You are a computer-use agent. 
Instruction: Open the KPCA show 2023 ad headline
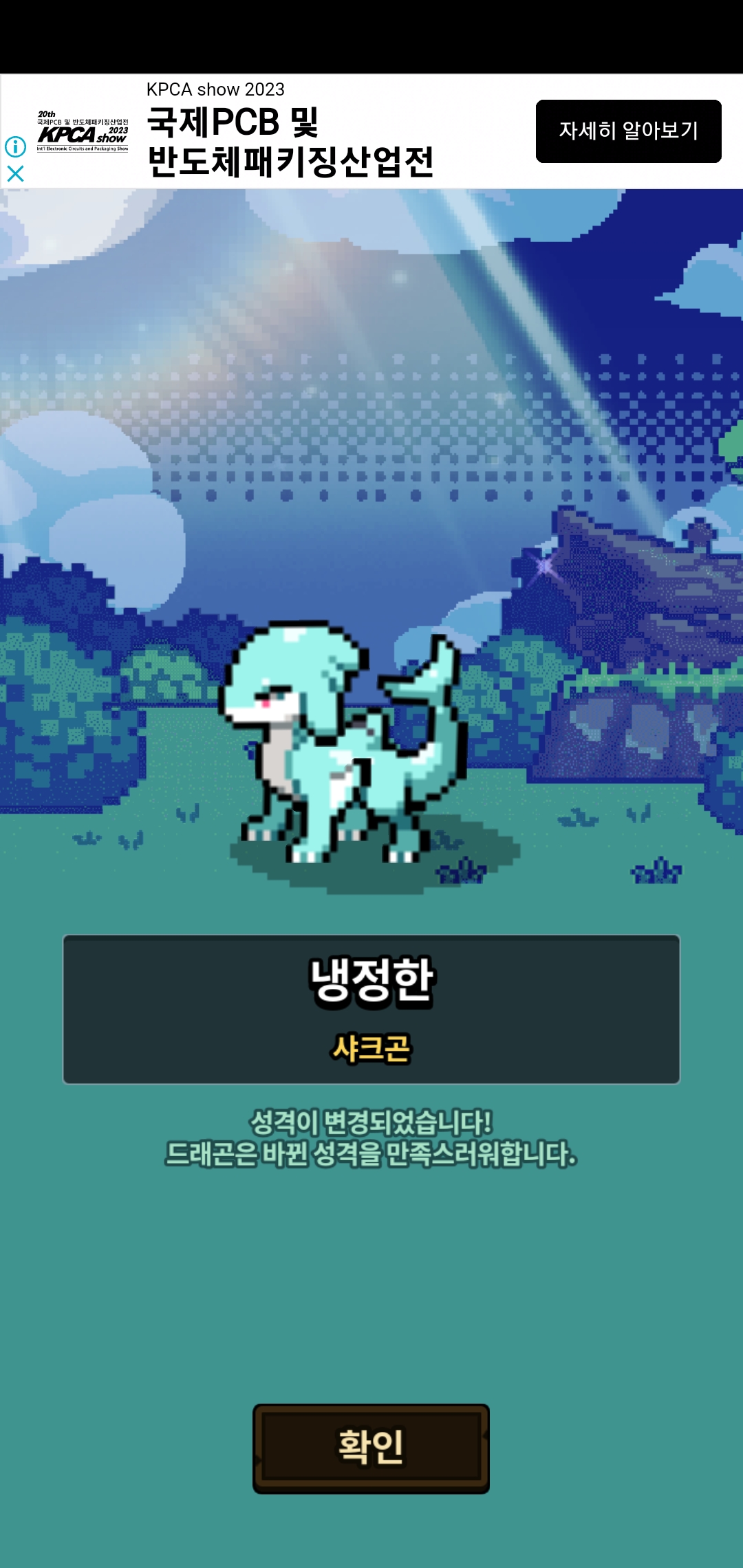click(290, 142)
